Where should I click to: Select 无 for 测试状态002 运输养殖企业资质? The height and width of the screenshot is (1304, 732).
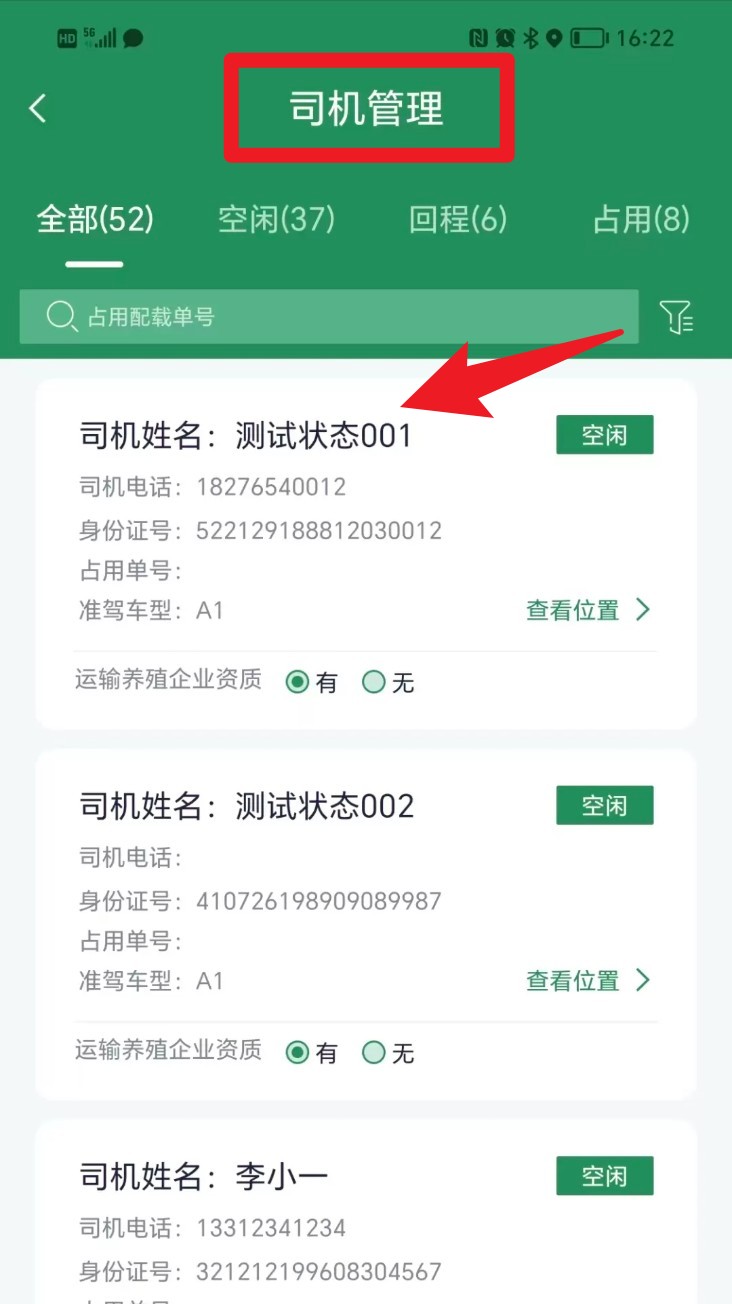(374, 1053)
